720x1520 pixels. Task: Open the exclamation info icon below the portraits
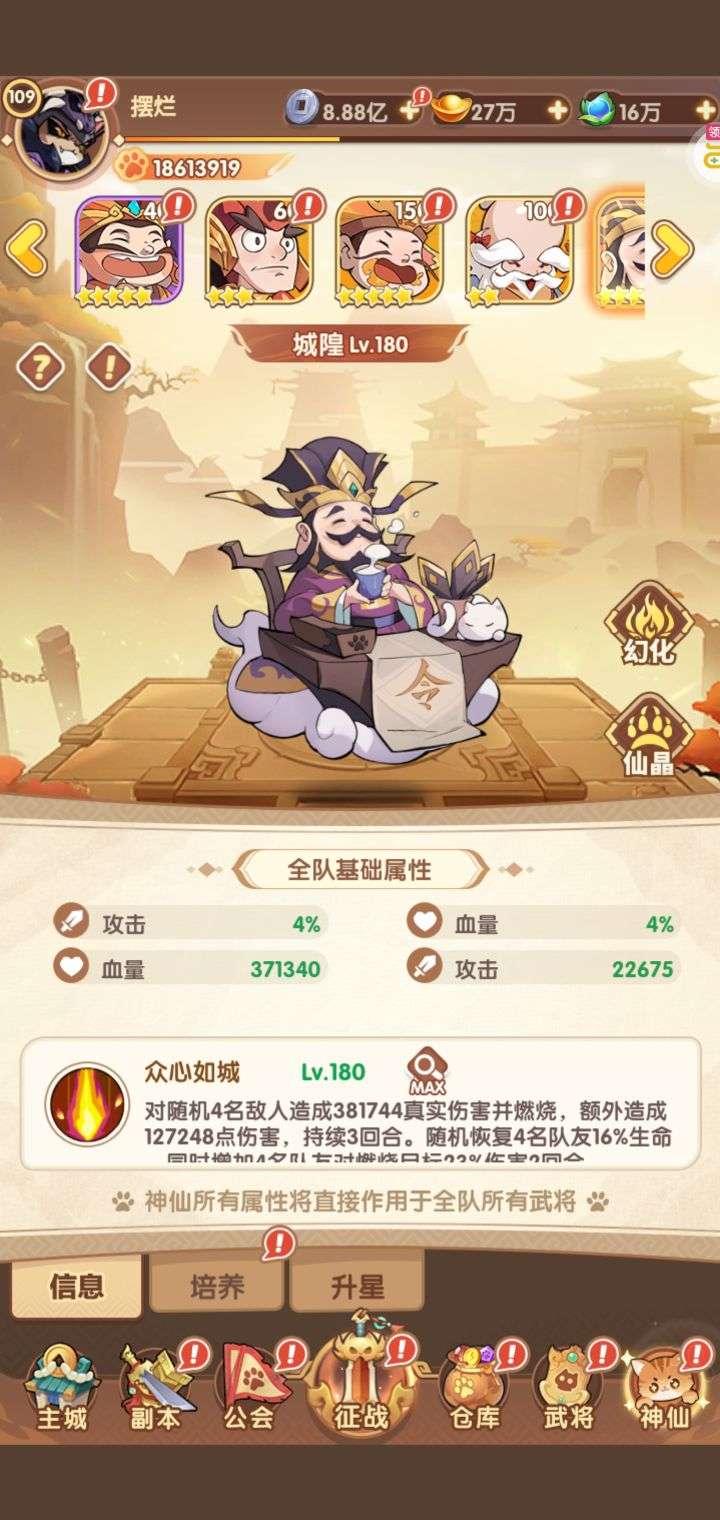click(110, 369)
